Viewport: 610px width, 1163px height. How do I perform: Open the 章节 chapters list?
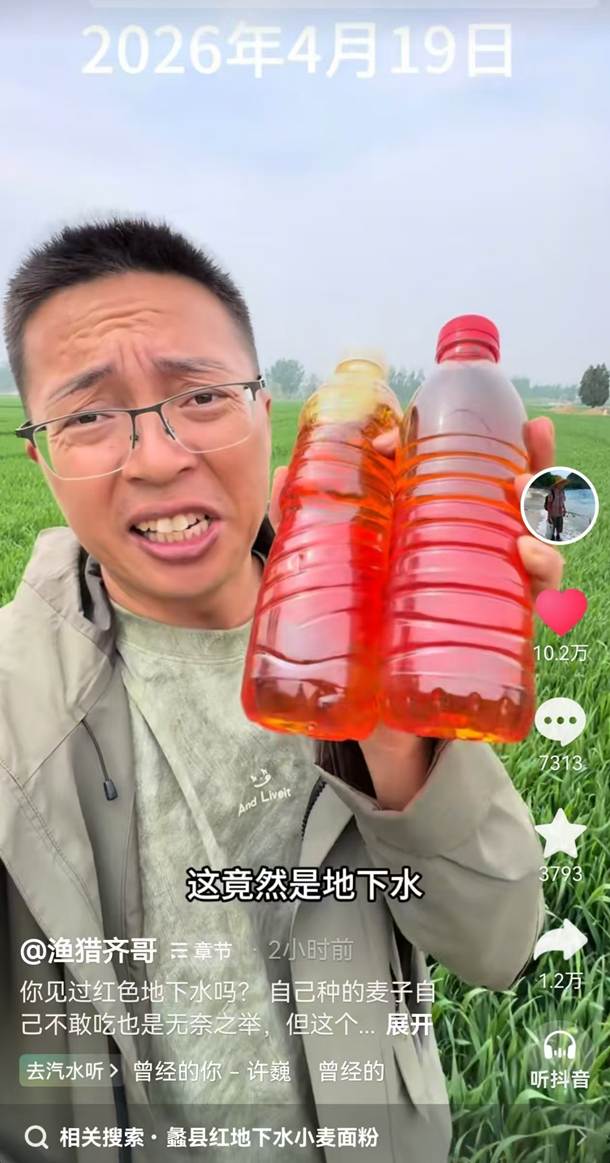(201, 951)
